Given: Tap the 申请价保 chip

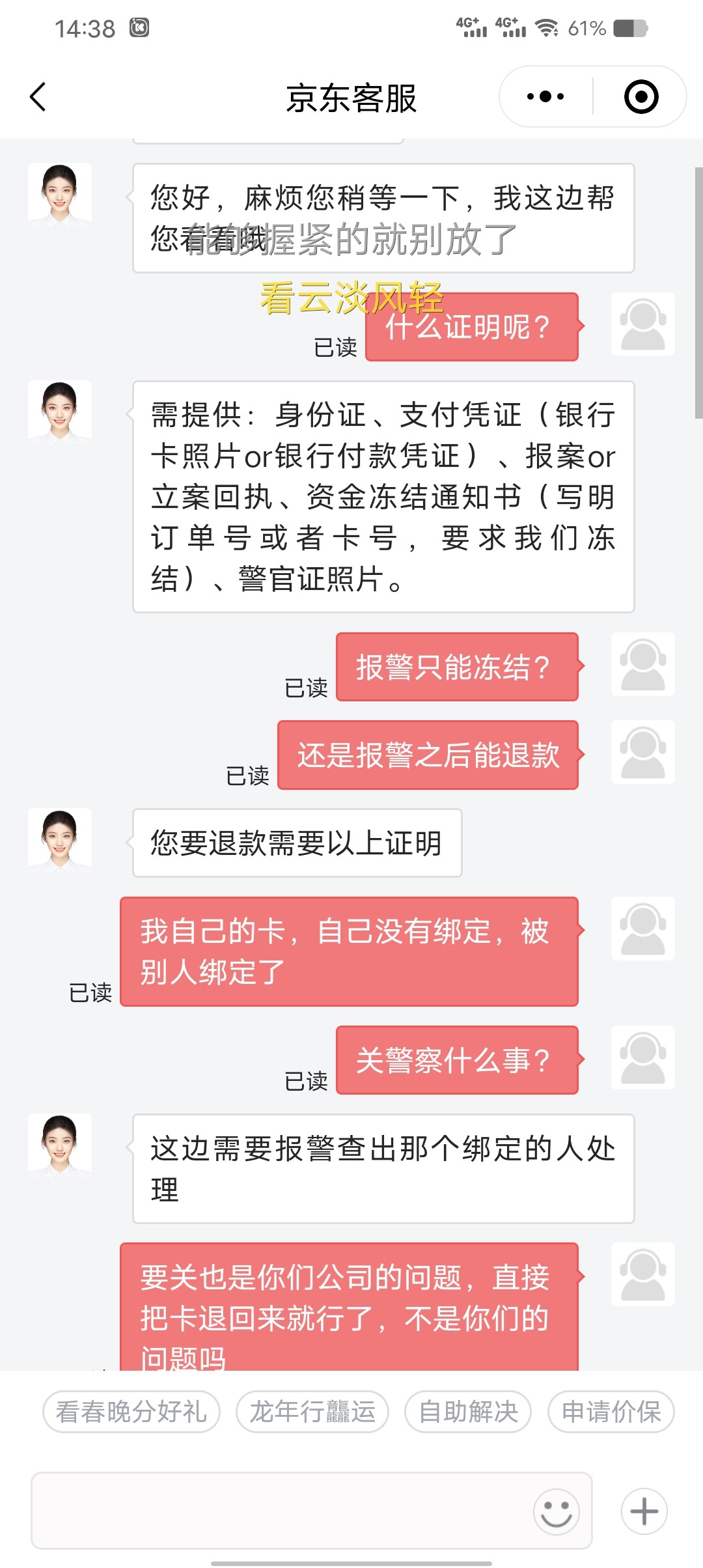Looking at the screenshot, I should pos(611,1412).
